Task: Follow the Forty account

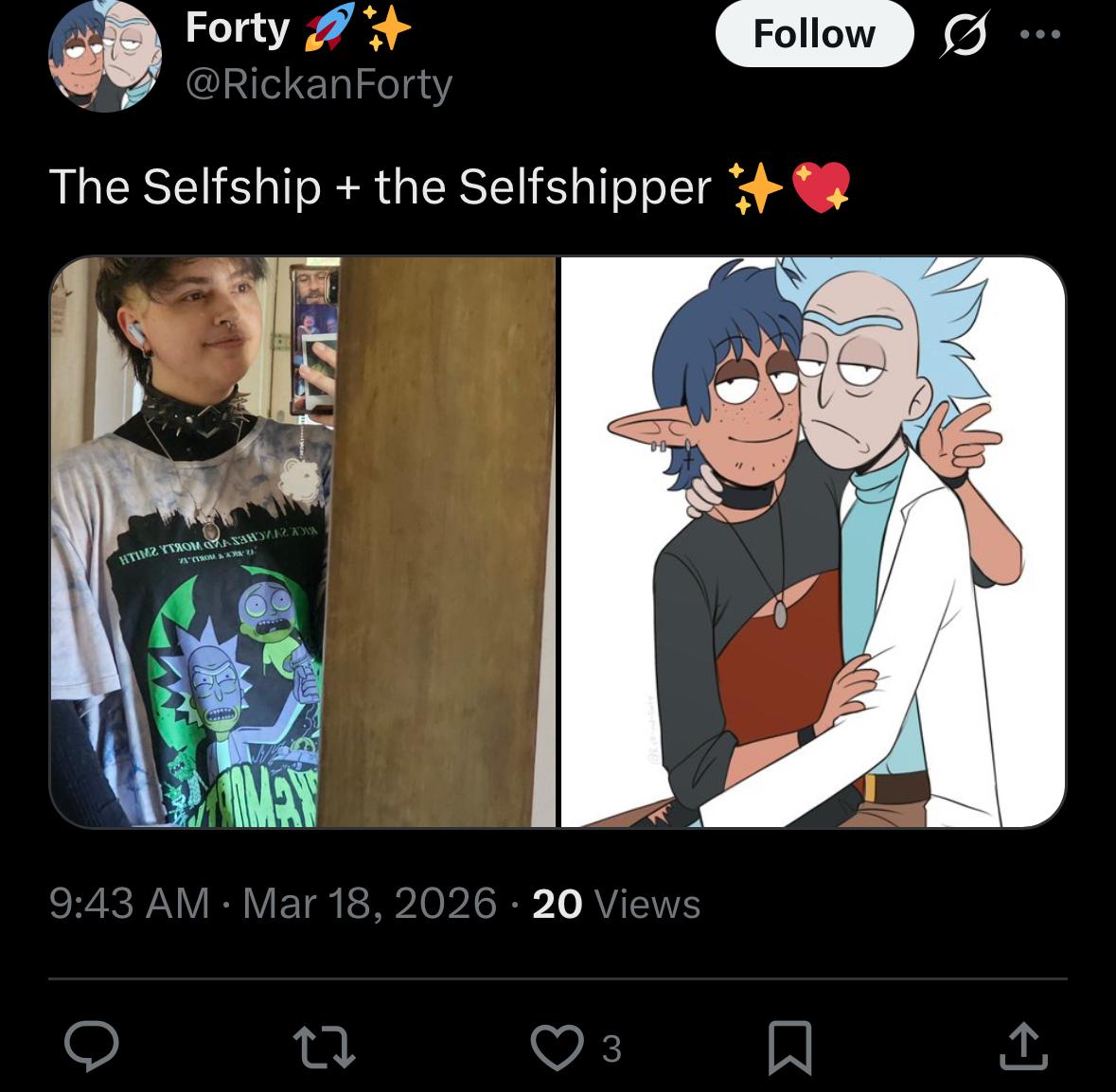Action: [x=814, y=34]
